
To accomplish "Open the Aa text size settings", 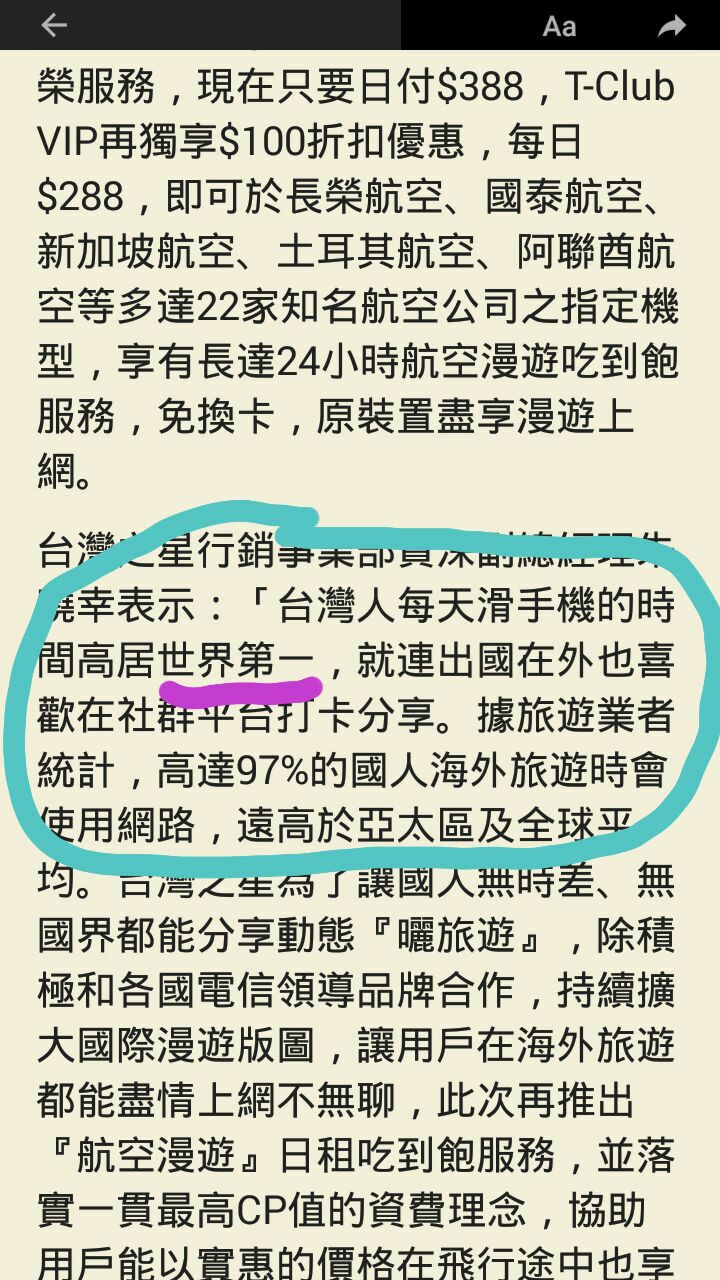I will pyautogui.click(x=559, y=26).
